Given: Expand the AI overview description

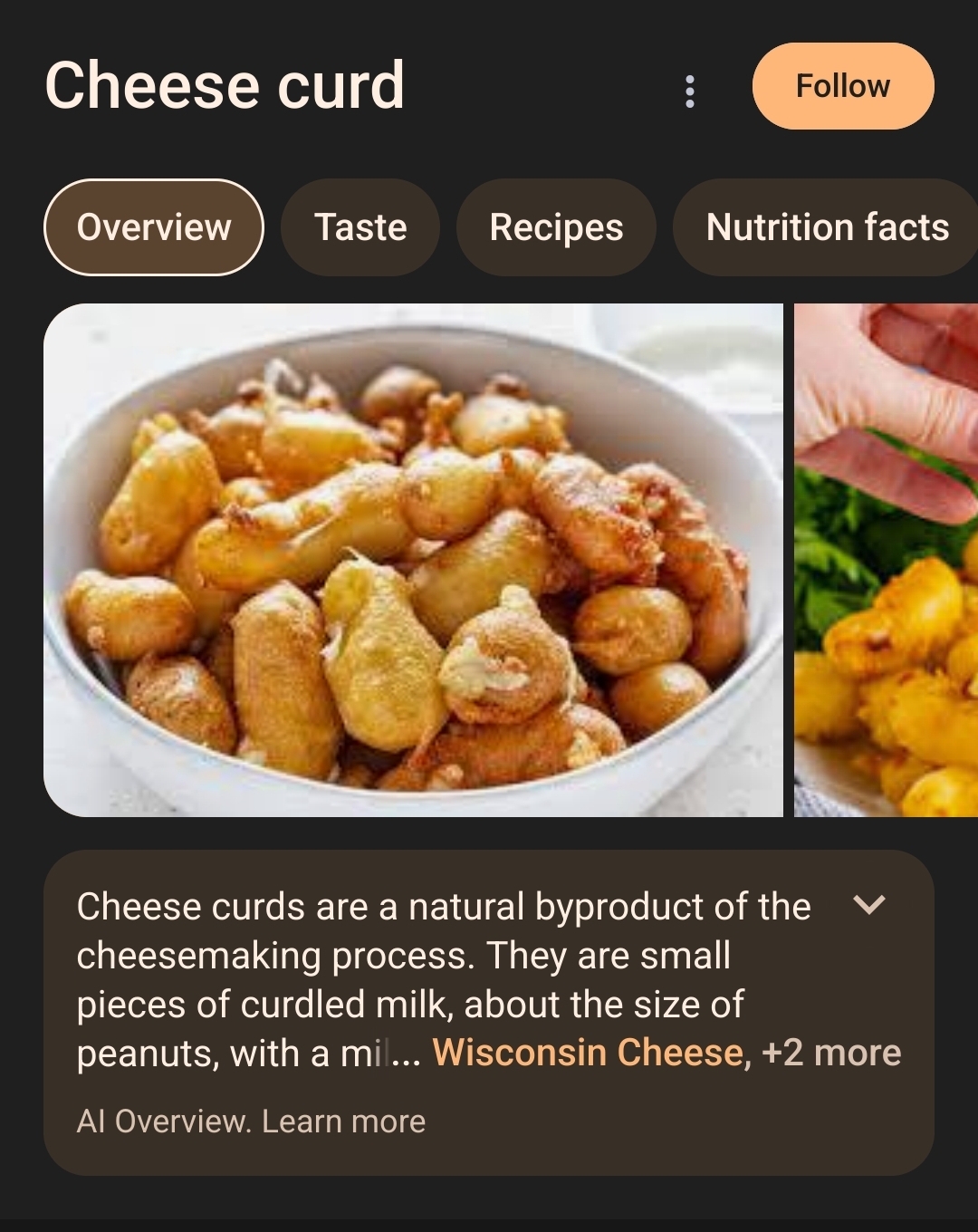Looking at the screenshot, I should pos(869,905).
